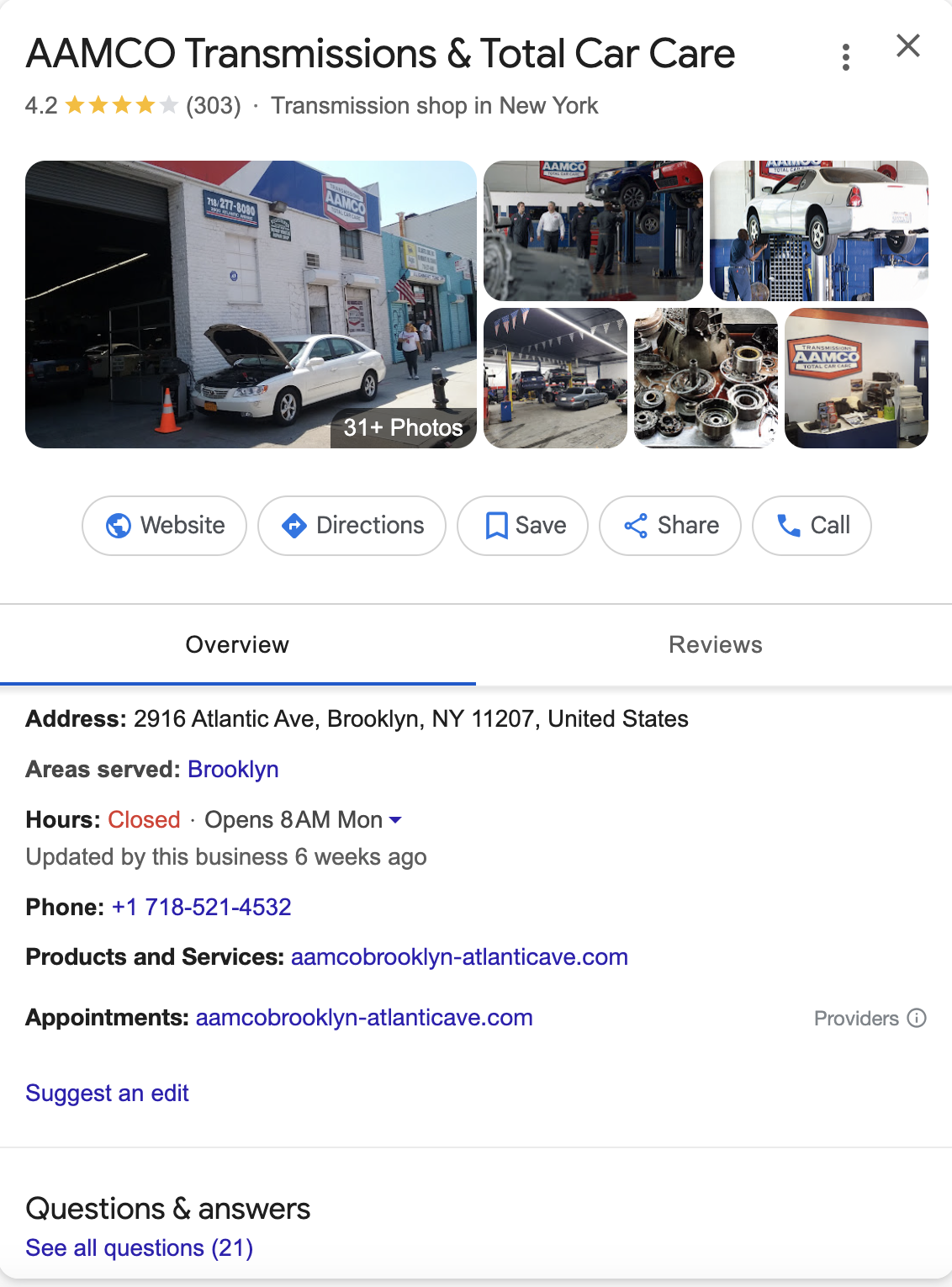Image resolution: width=952 pixels, height=1287 pixels.
Task: Select the Overview tab
Action: 237,644
